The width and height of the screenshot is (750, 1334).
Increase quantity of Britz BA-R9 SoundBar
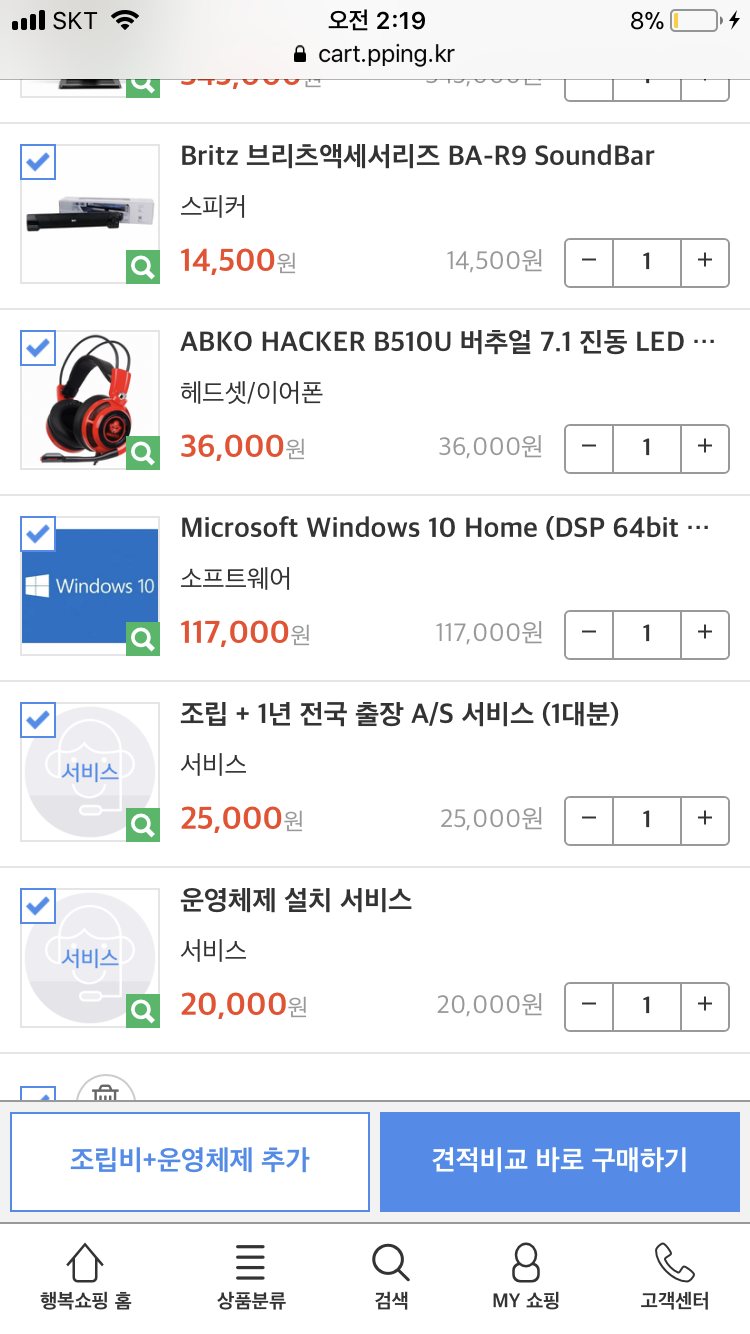(x=705, y=261)
